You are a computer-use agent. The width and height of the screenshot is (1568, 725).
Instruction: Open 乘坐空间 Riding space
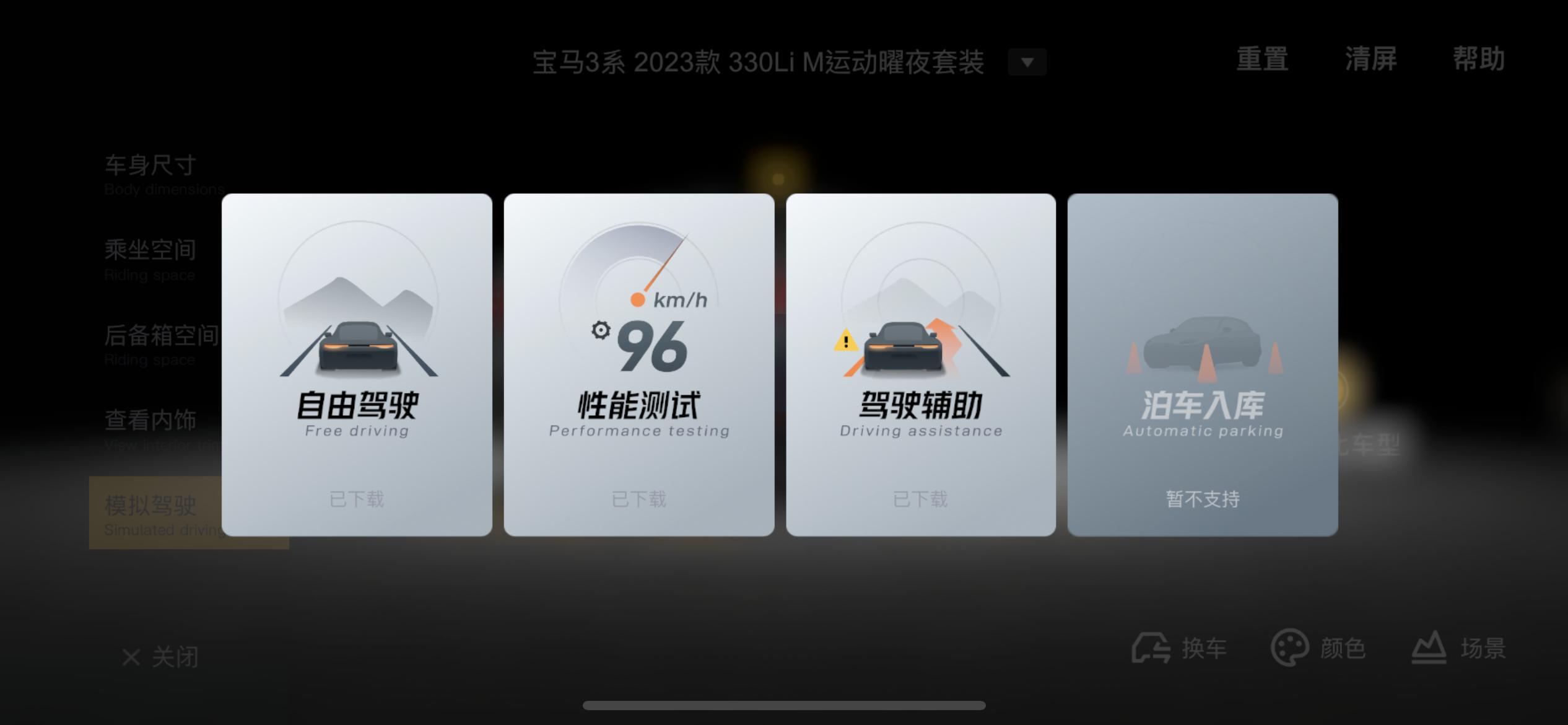150,259
